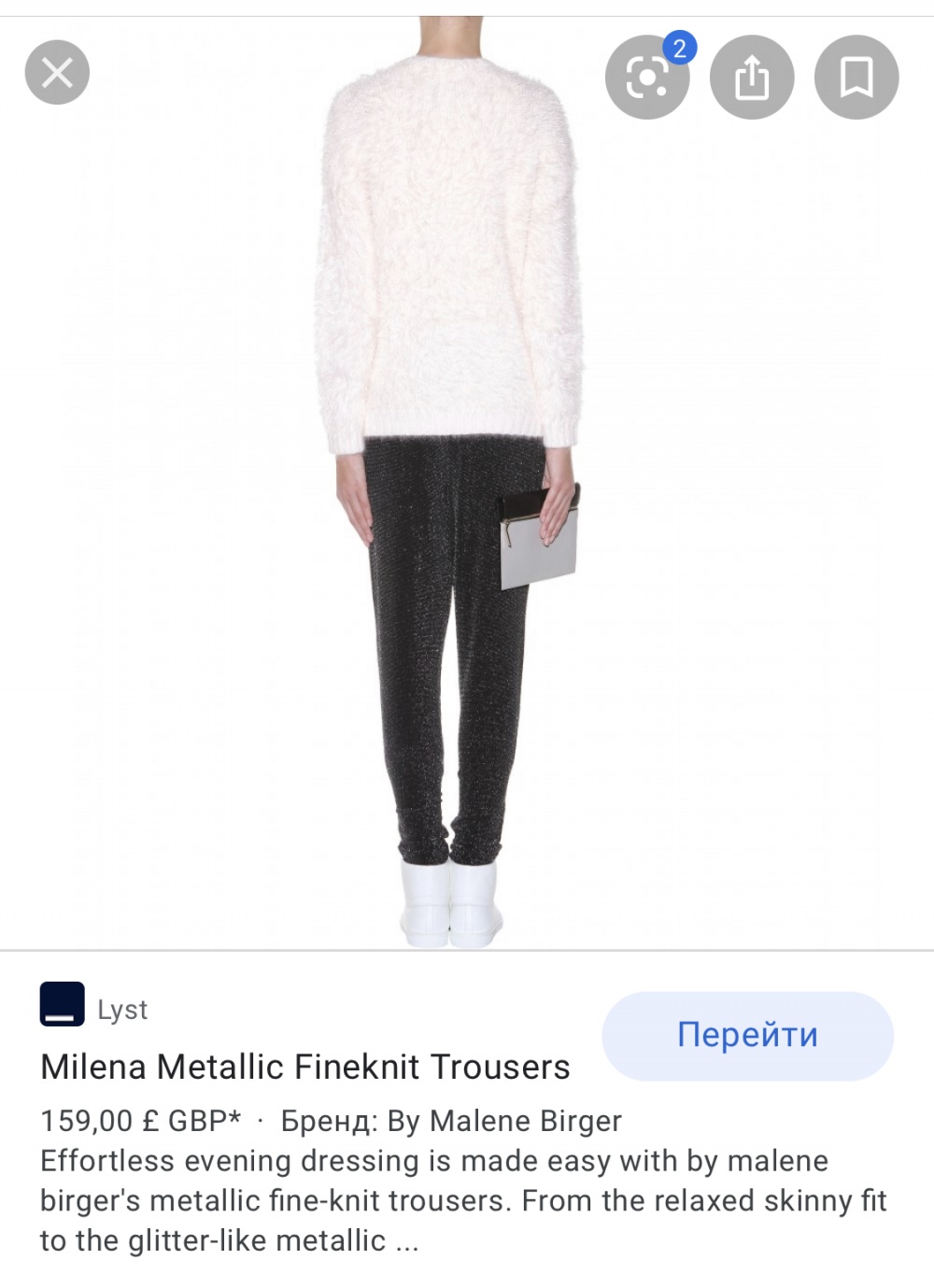
Task: Search this image with Lens
Action: 646,78
